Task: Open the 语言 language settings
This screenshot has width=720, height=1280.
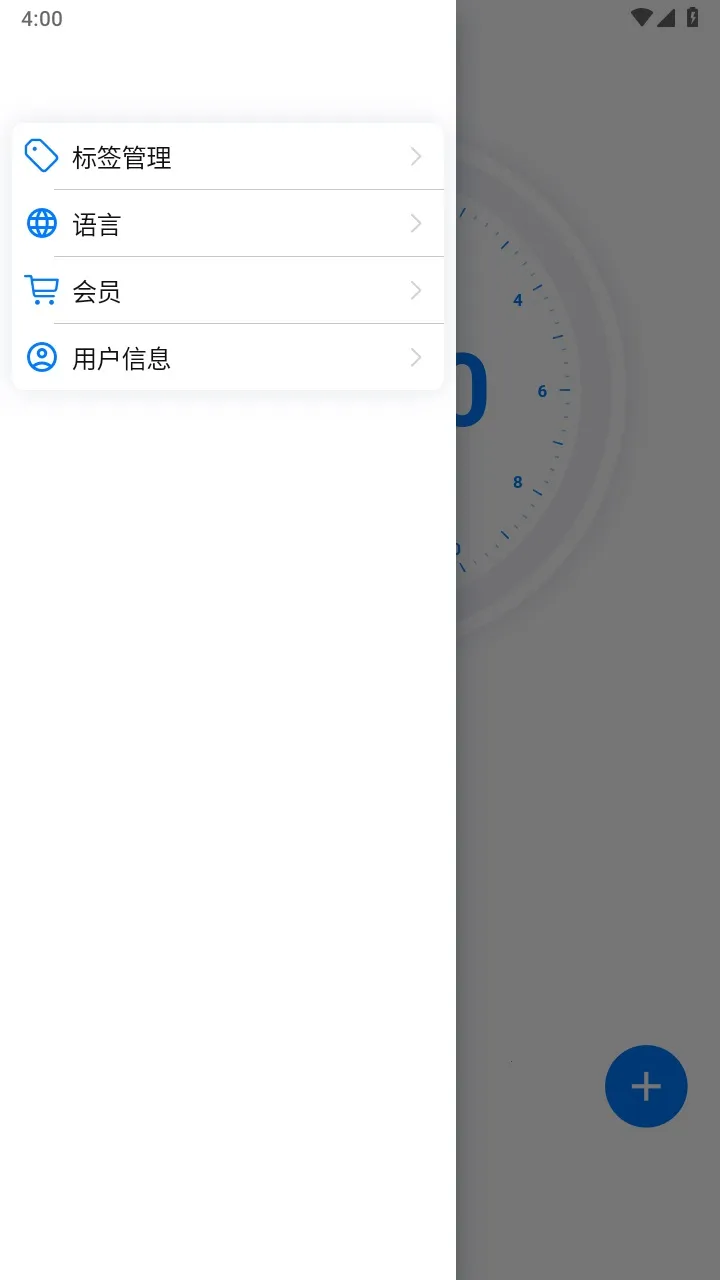Action: click(227, 224)
